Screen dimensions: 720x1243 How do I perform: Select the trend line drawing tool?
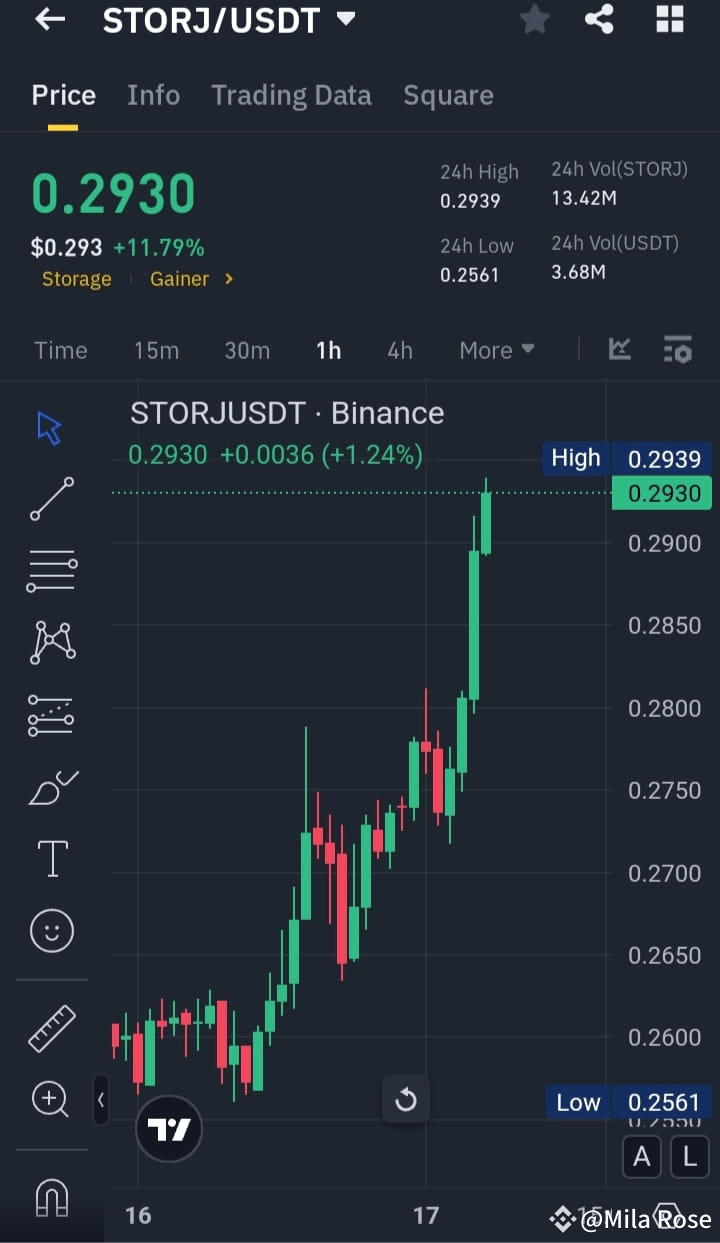(x=51, y=498)
